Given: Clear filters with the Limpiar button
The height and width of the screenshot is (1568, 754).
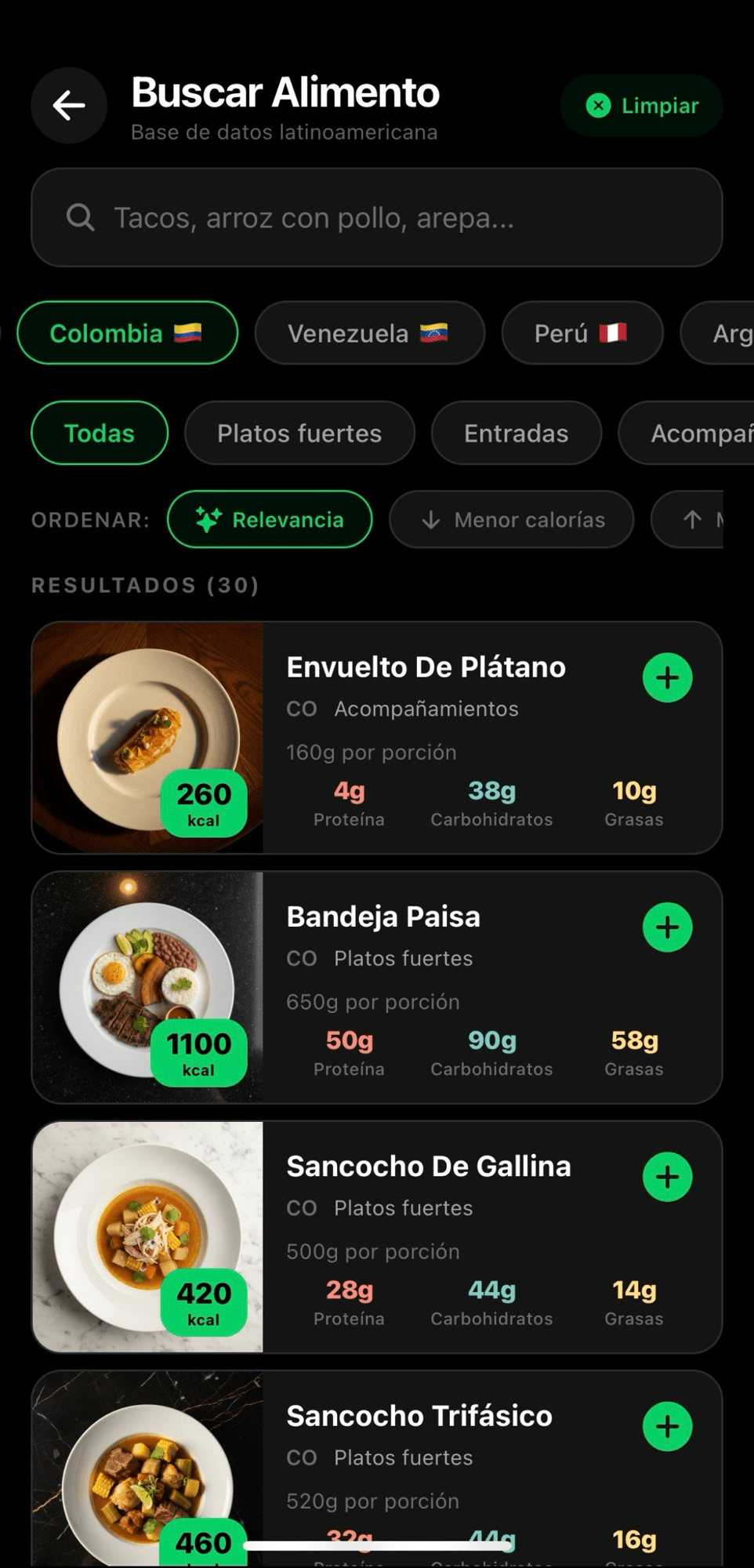Looking at the screenshot, I should [641, 106].
